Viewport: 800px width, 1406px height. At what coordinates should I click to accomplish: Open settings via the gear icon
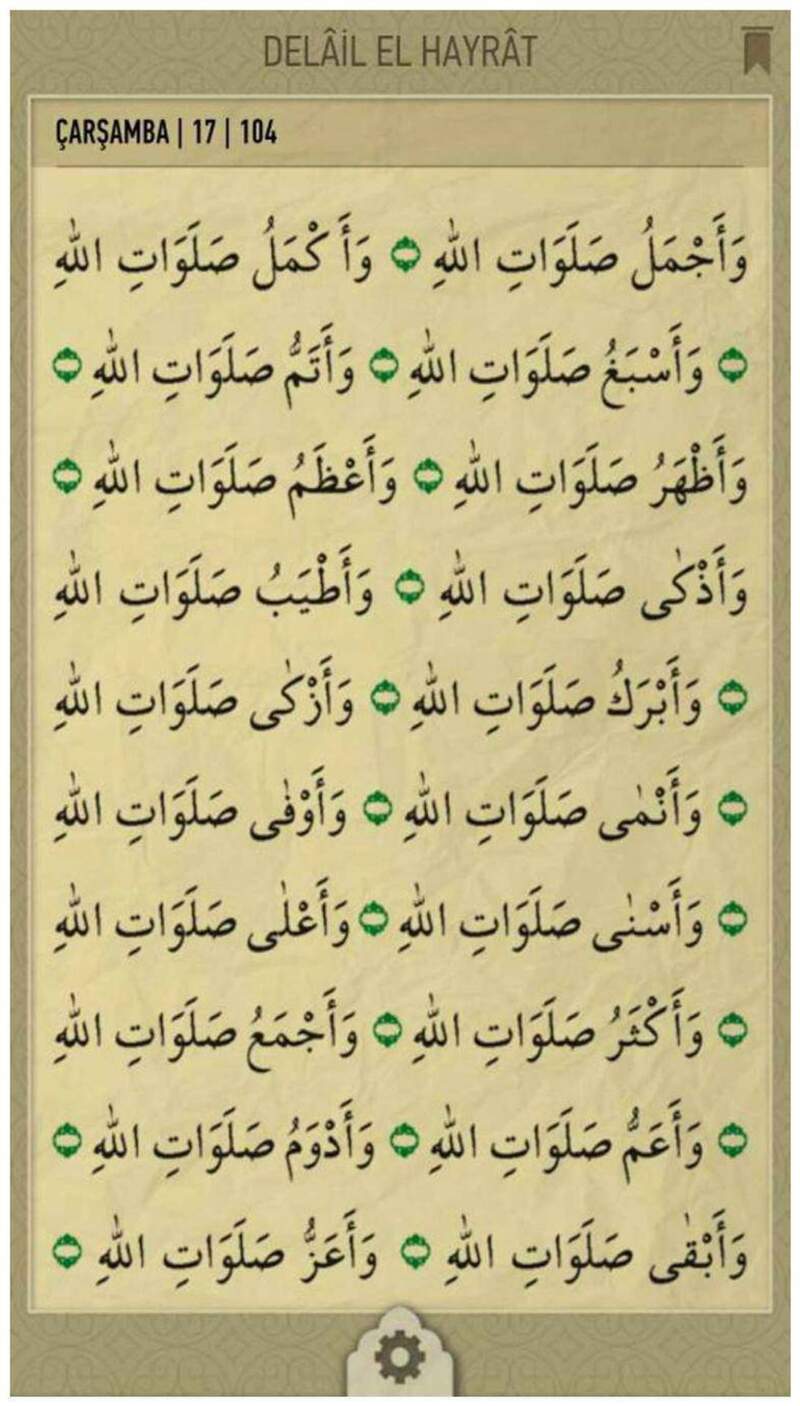click(400, 1359)
